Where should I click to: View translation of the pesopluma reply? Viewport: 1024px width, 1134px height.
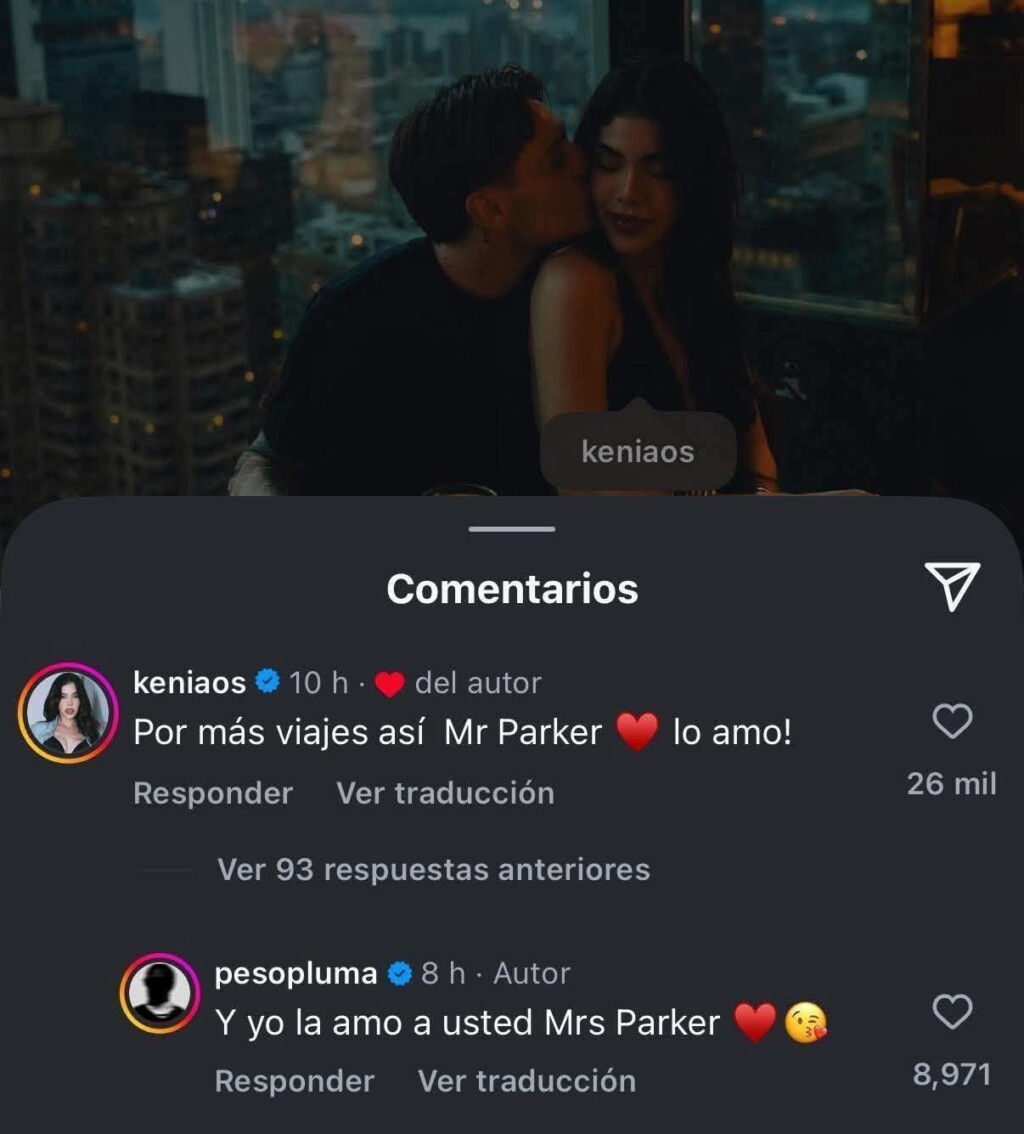pyautogui.click(x=527, y=1081)
